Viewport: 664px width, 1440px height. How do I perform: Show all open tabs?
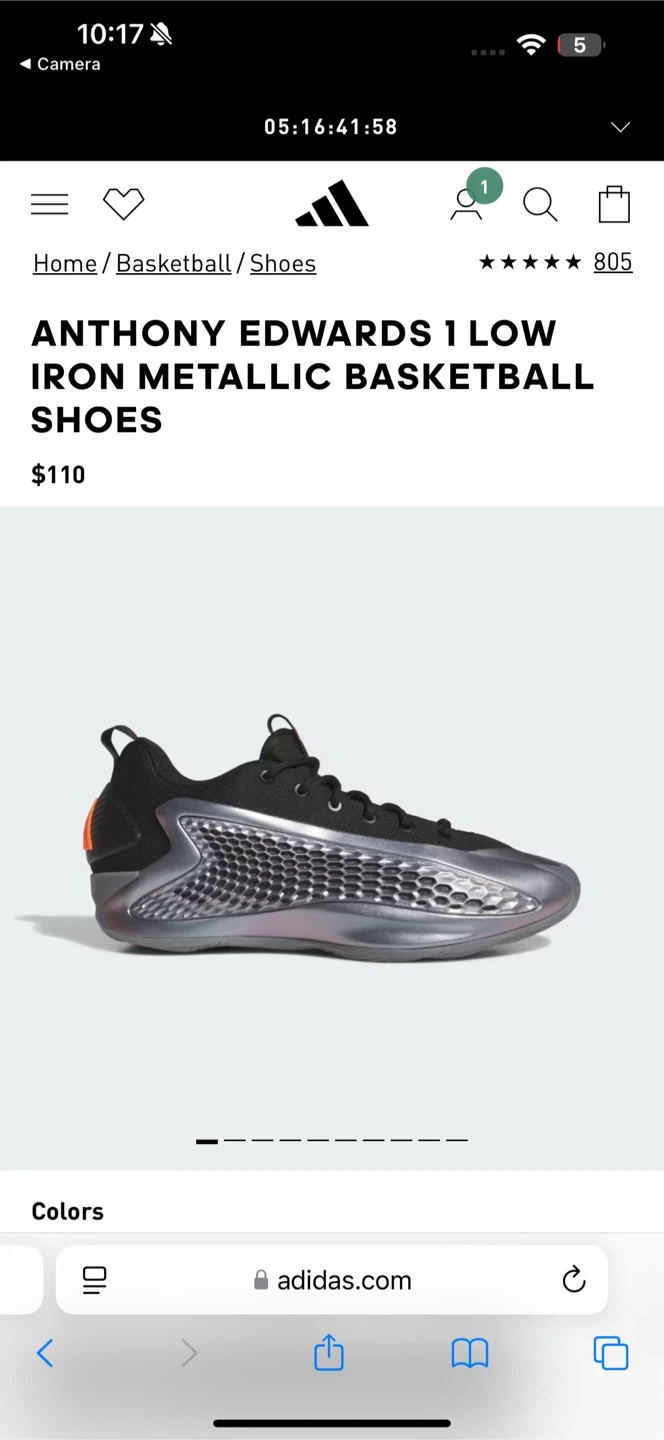(x=611, y=1354)
